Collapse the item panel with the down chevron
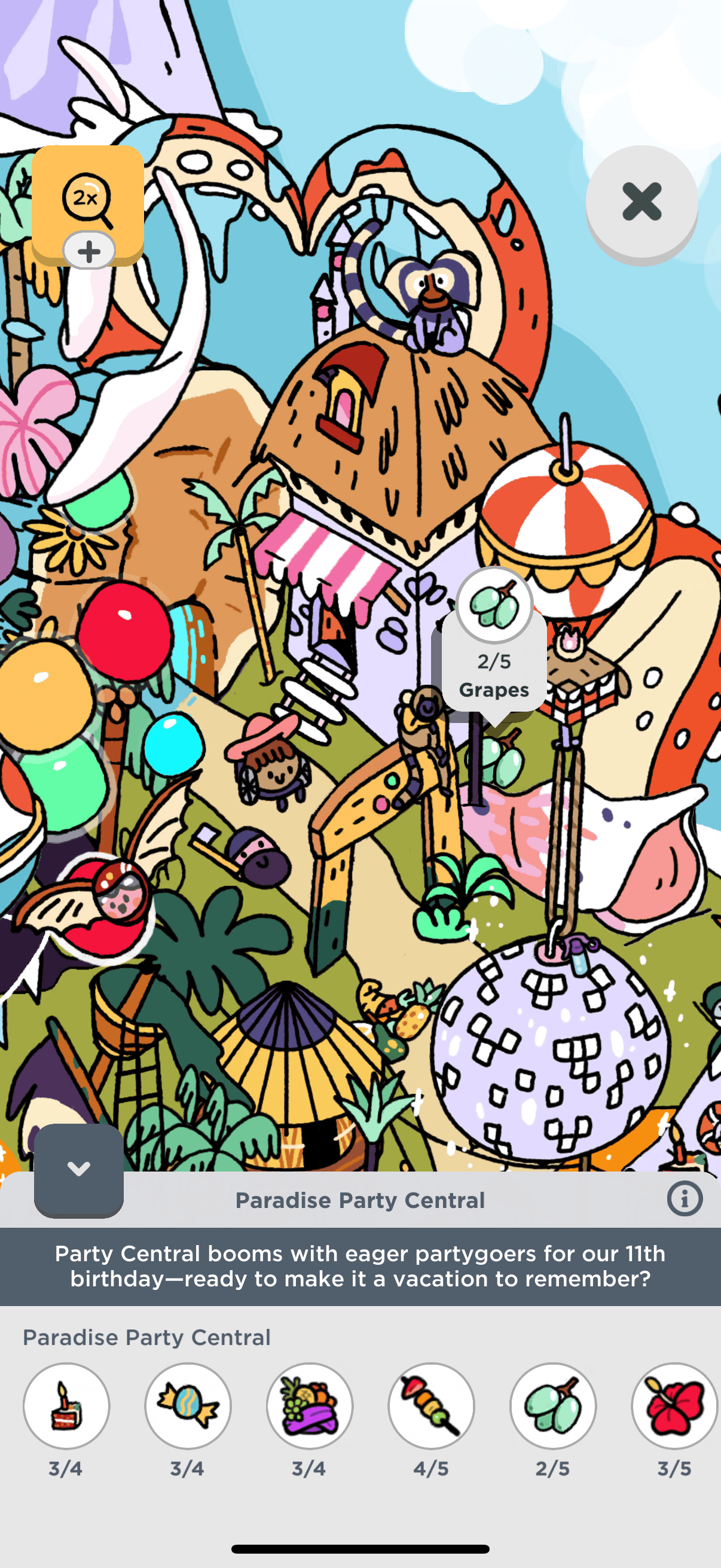This screenshot has height=1568, width=721. coord(78,1169)
